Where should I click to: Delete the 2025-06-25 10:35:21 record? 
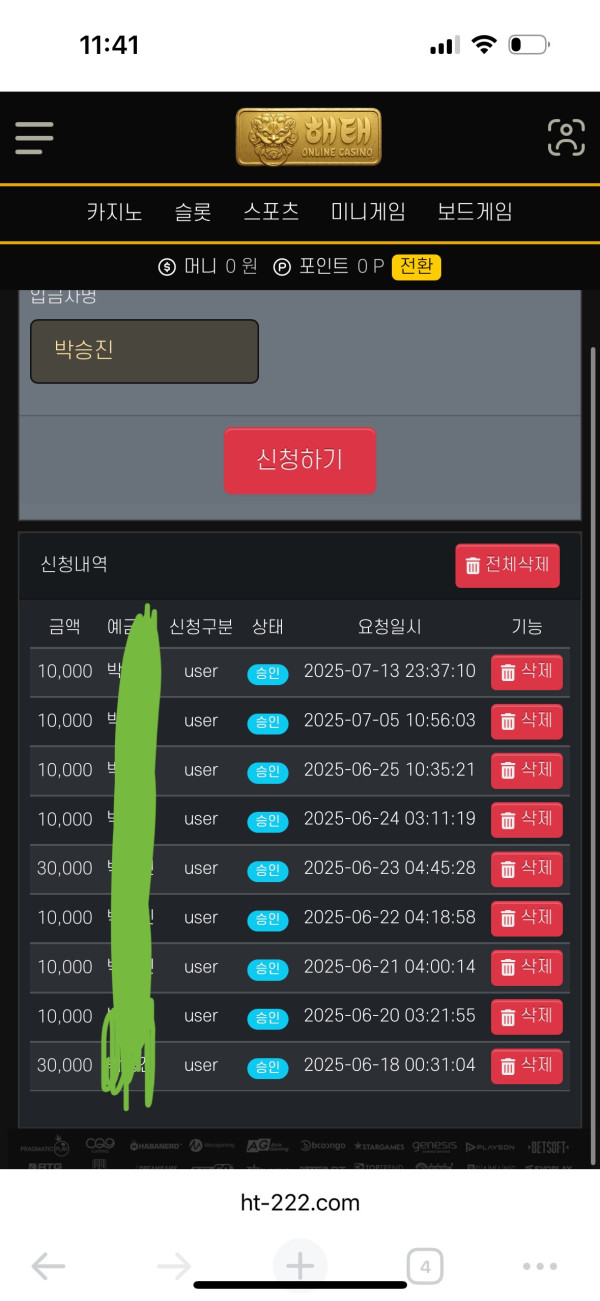(x=527, y=770)
